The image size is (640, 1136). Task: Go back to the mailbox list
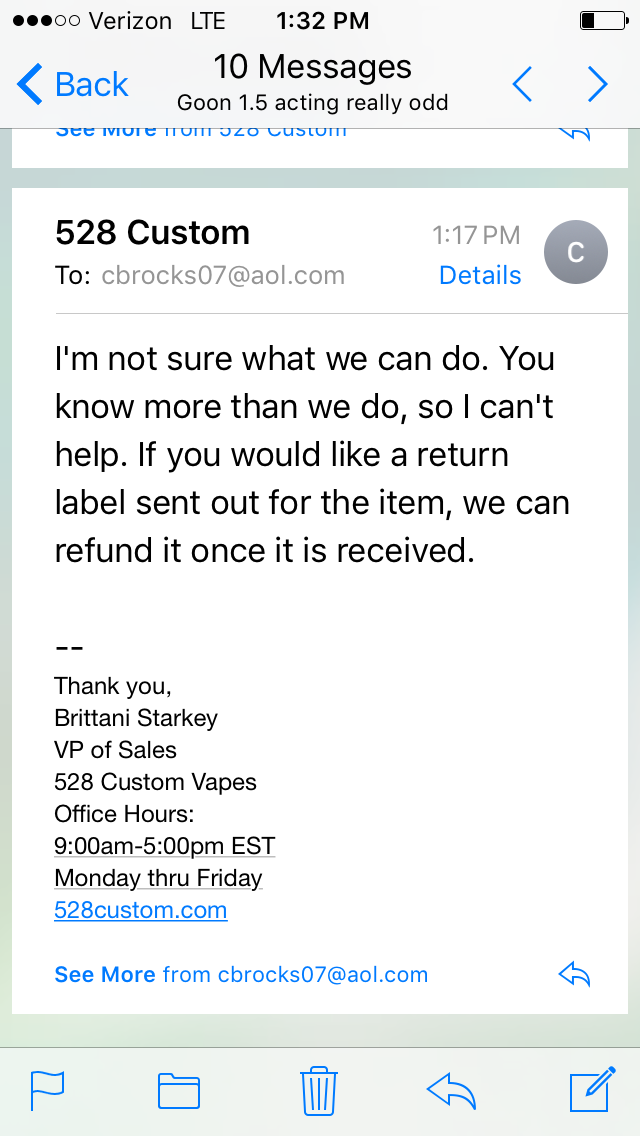pyautogui.click(x=73, y=85)
